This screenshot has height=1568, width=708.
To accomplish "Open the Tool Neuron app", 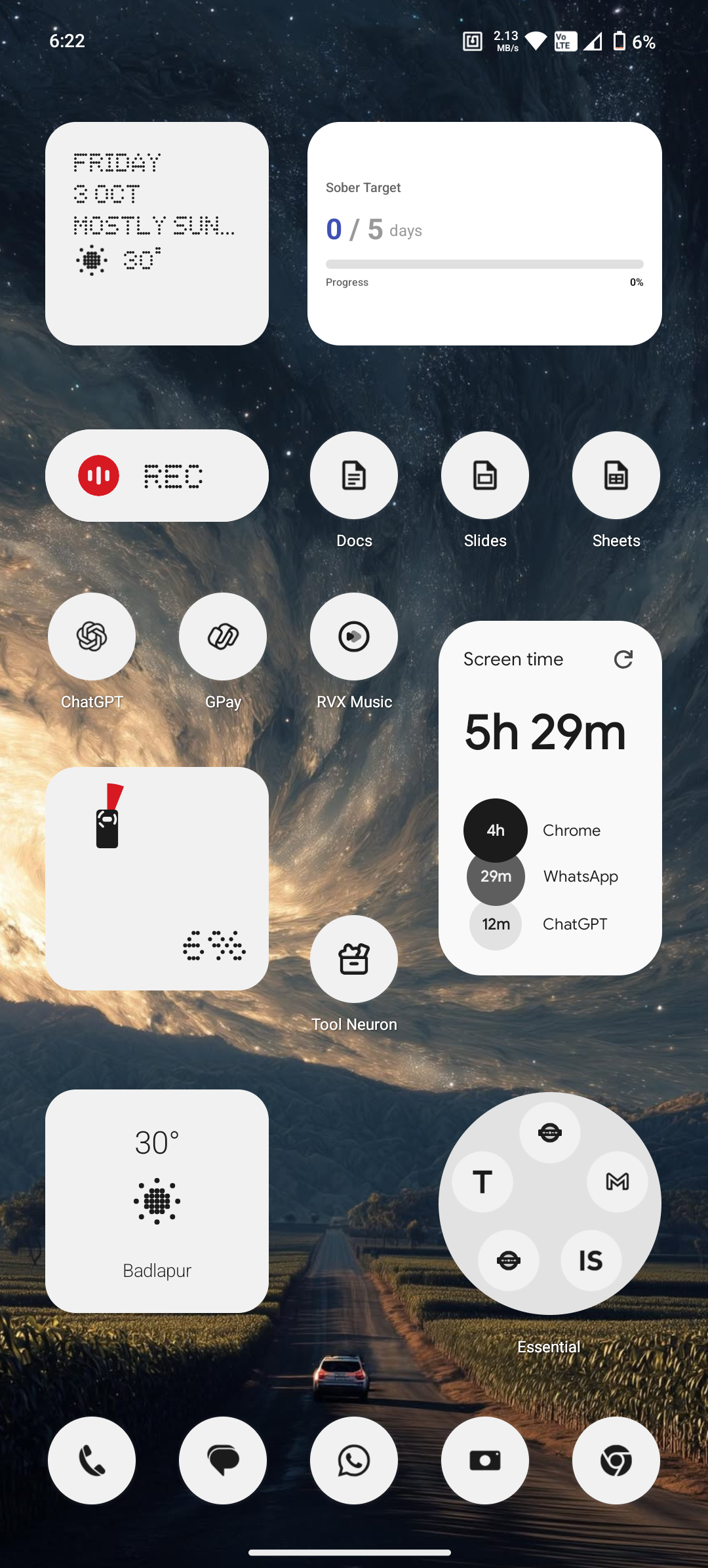I will [354, 959].
